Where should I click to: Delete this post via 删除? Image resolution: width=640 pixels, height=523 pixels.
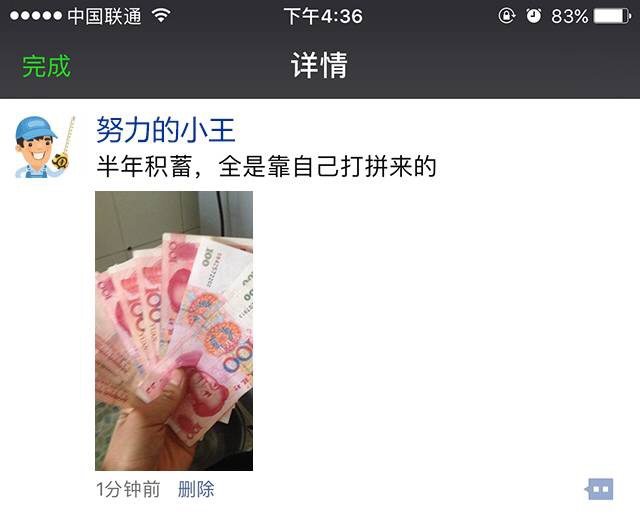click(x=196, y=489)
